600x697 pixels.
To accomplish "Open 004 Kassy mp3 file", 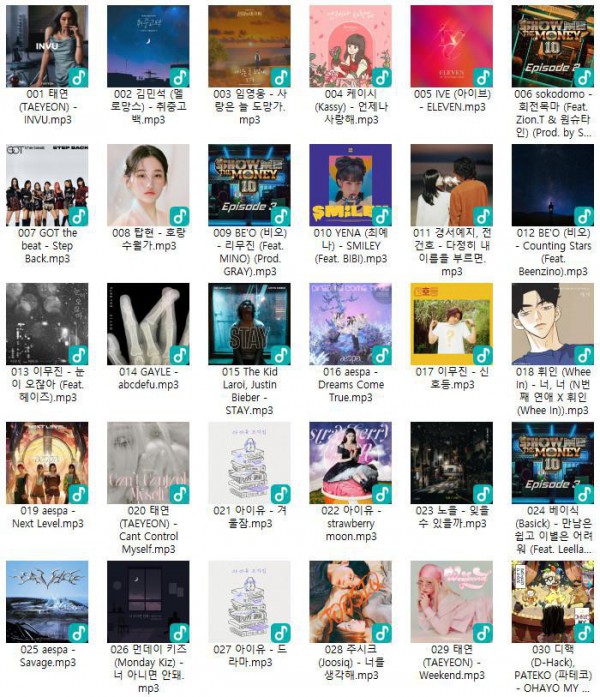I will click(x=350, y=45).
